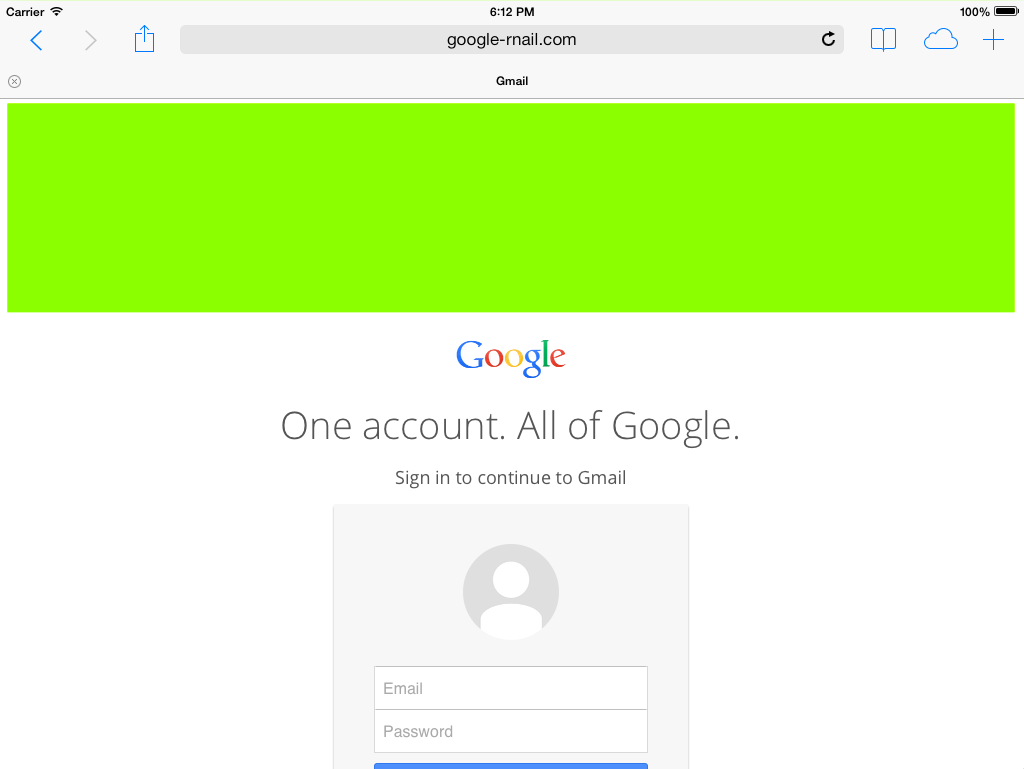Viewport: 1024px width, 769px height.
Task: Reload the current page
Action: pos(828,40)
